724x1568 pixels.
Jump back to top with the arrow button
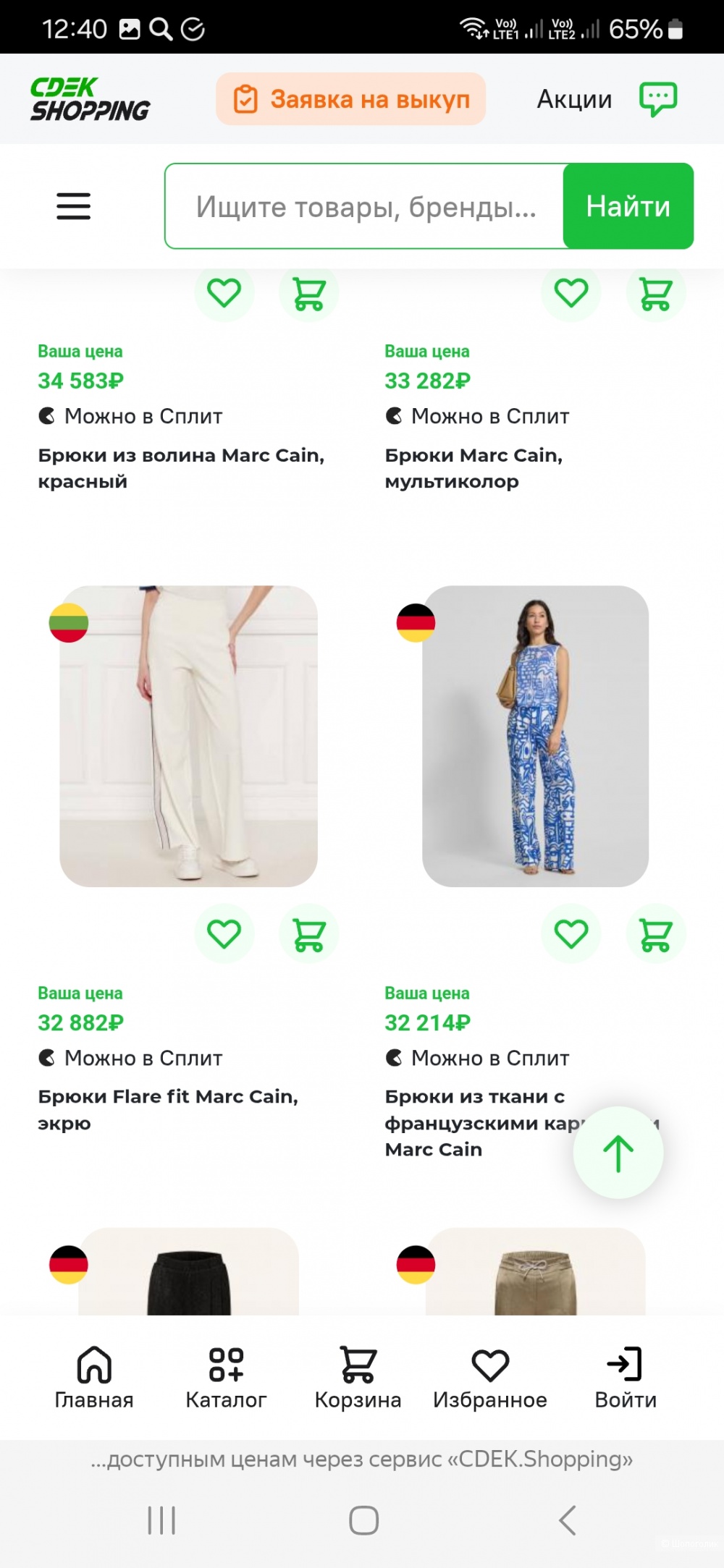(x=618, y=1153)
